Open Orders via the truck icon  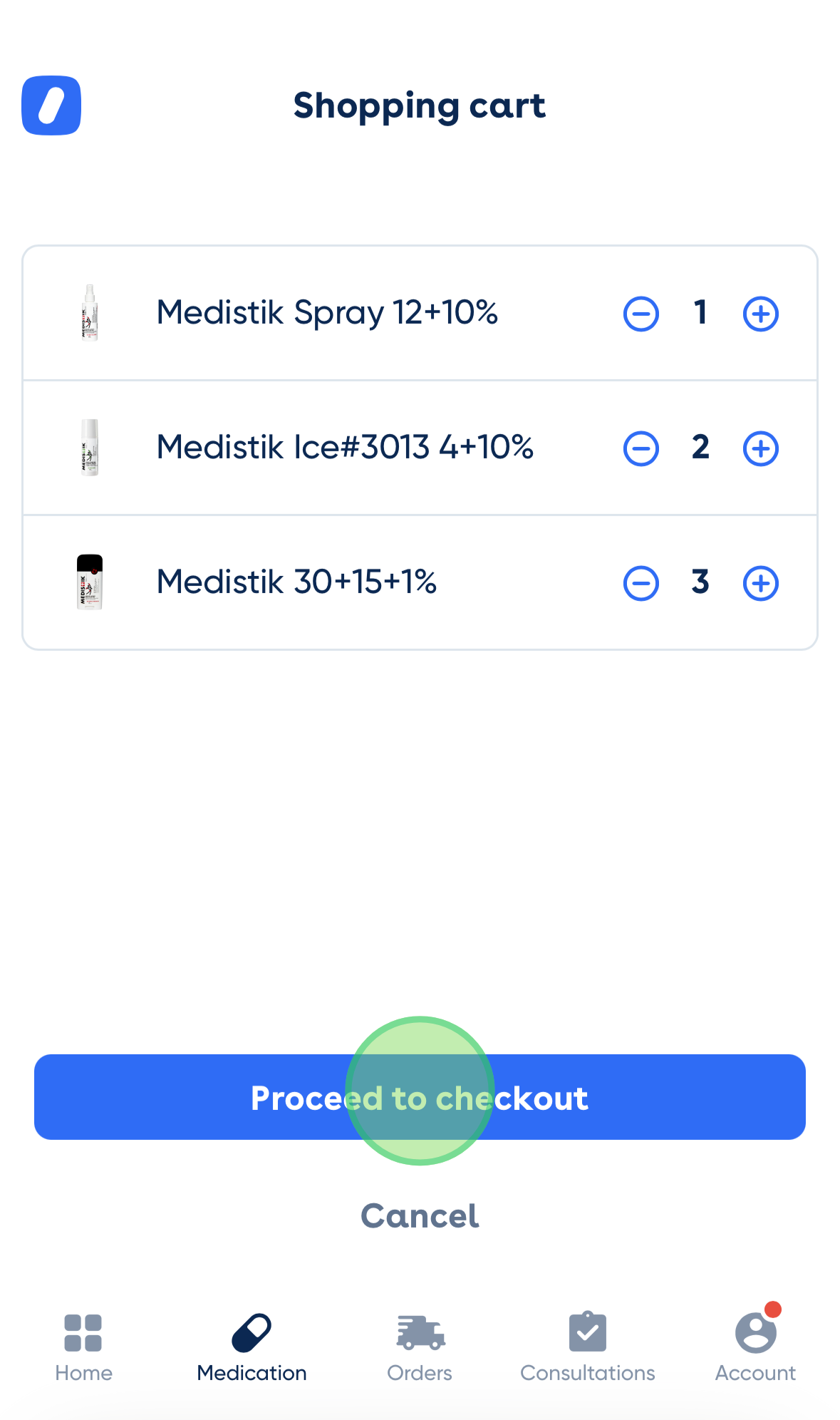[419, 1332]
